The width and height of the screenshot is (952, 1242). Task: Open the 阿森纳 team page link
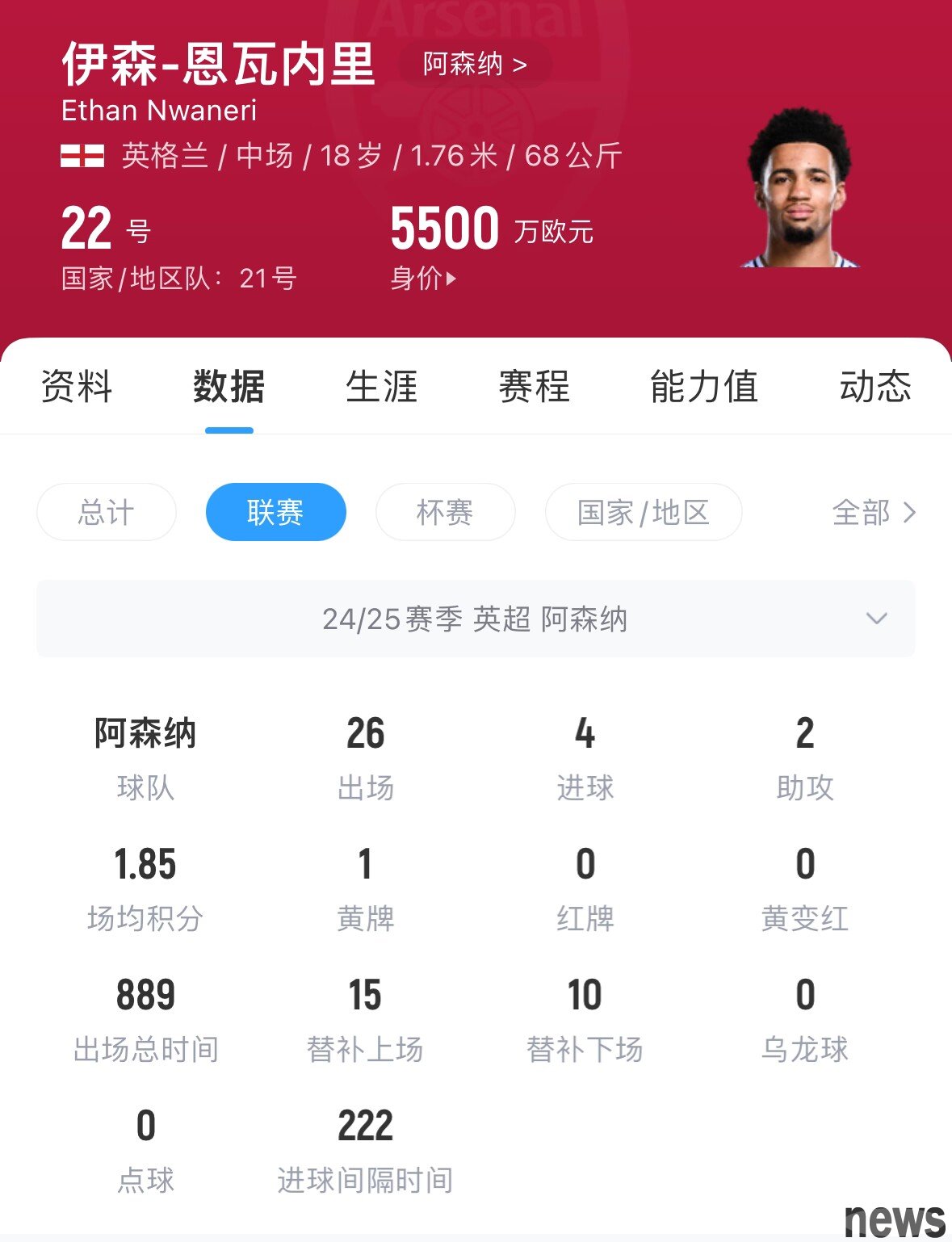[x=475, y=64]
